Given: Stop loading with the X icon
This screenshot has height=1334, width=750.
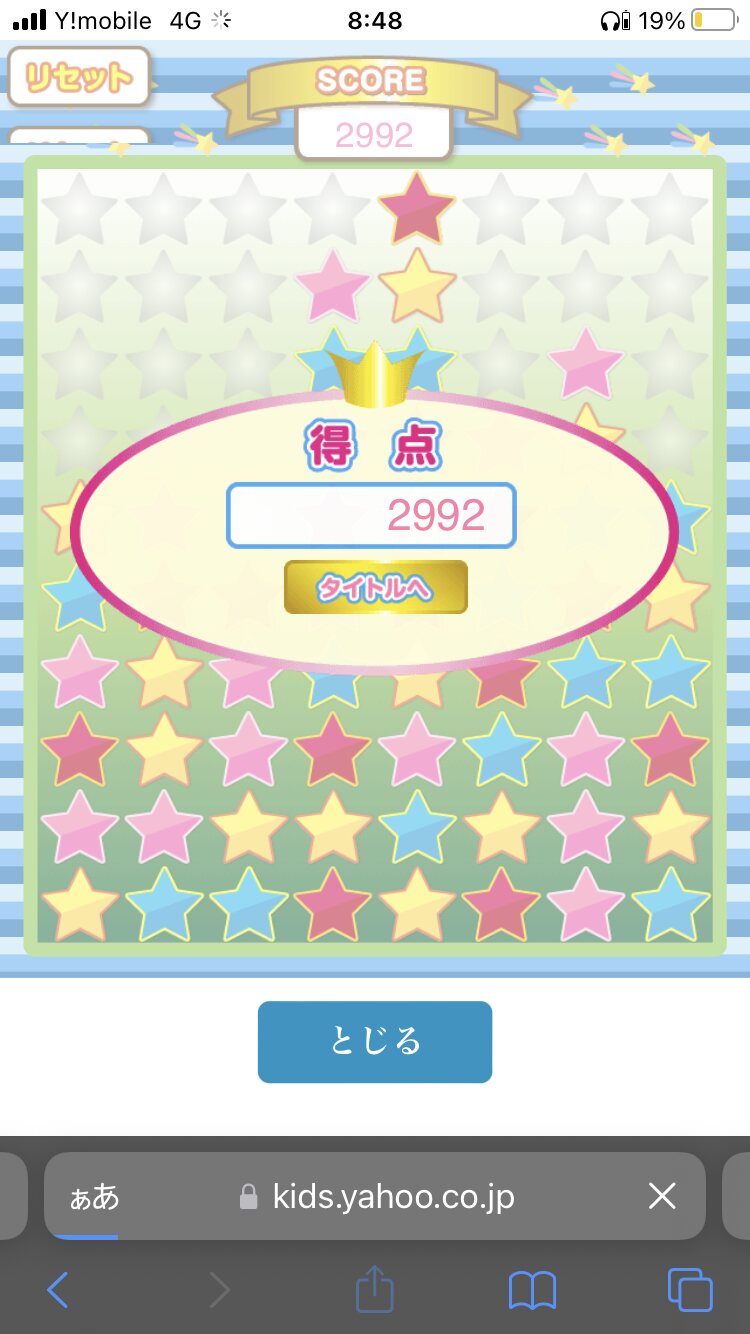Looking at the screenshot, I should tap(662, 1196).
